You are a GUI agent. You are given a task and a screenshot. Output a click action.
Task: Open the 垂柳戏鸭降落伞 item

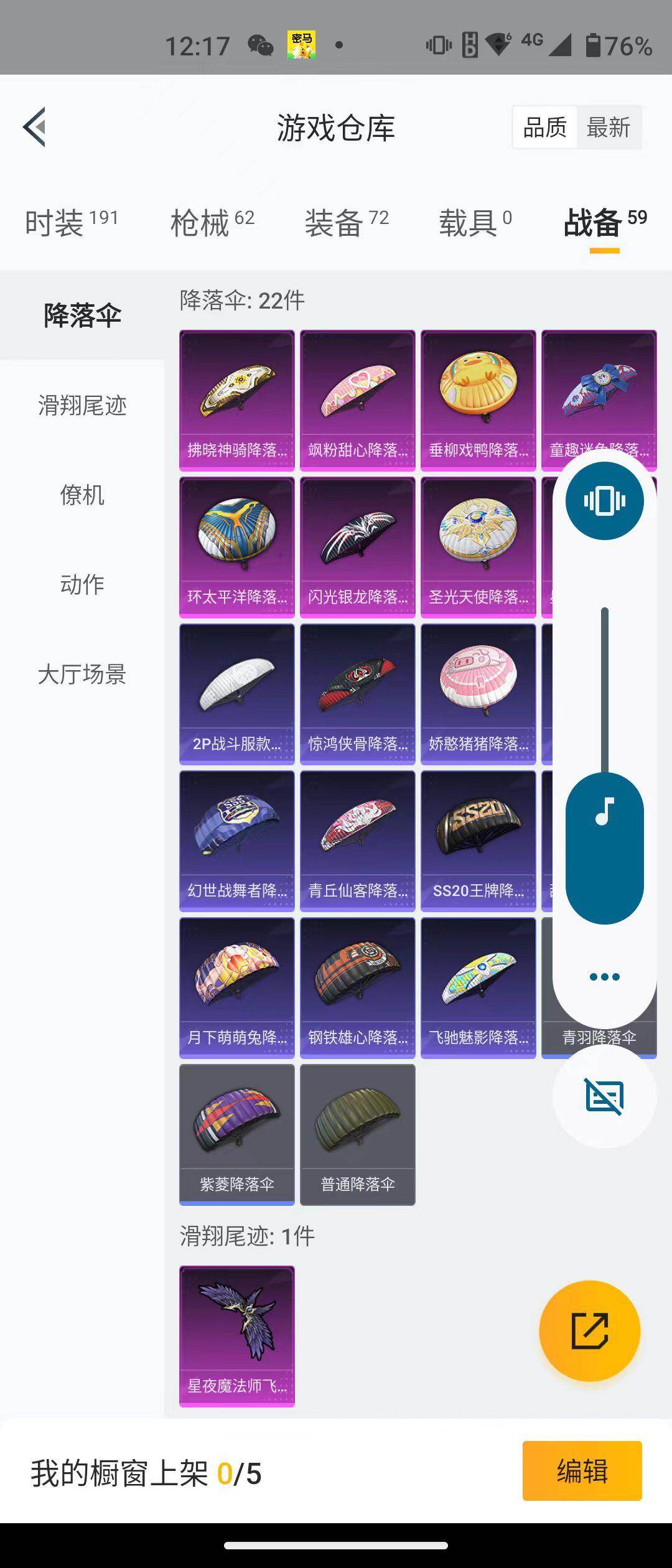[478, 400]
